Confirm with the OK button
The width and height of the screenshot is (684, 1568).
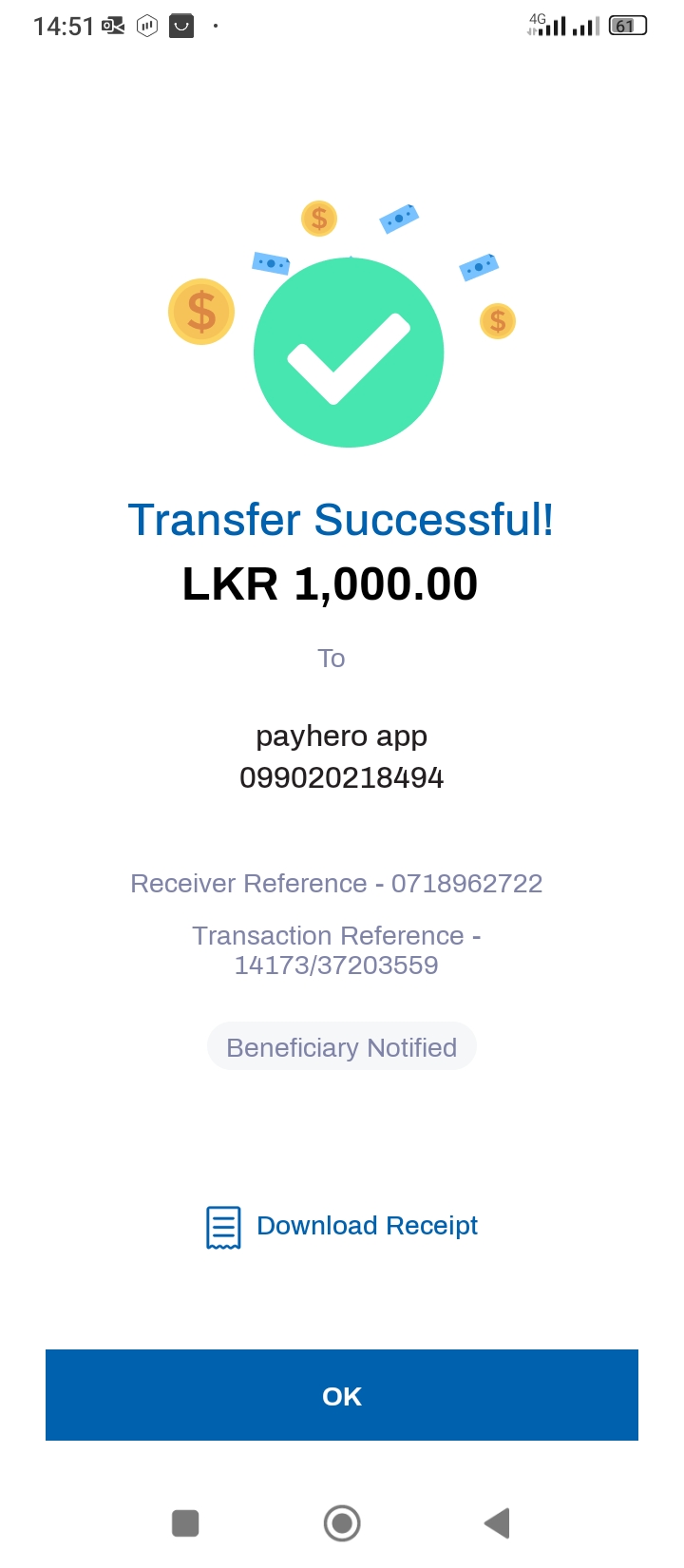(x=342, y=1395)
